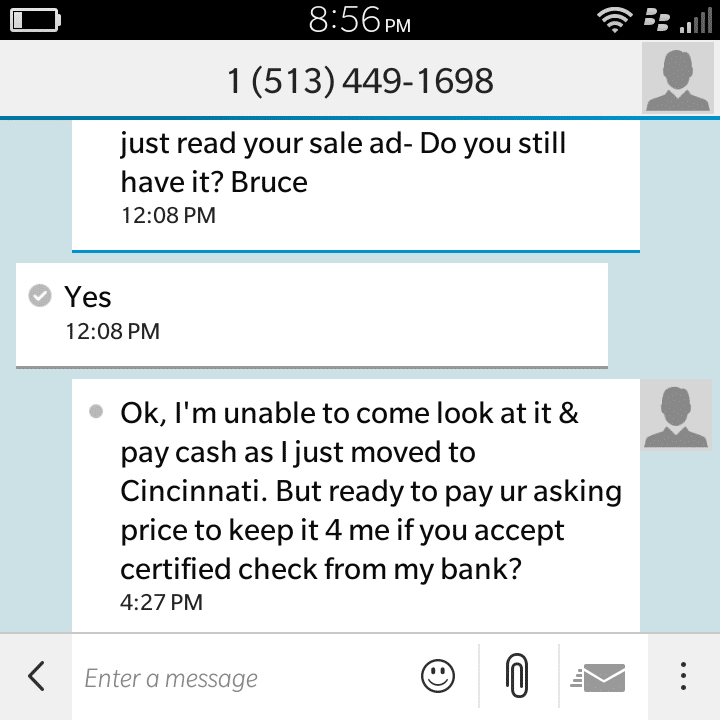720x720 pixels.
Task: Open the three-dot overflow menu
Action: point(683,677)
